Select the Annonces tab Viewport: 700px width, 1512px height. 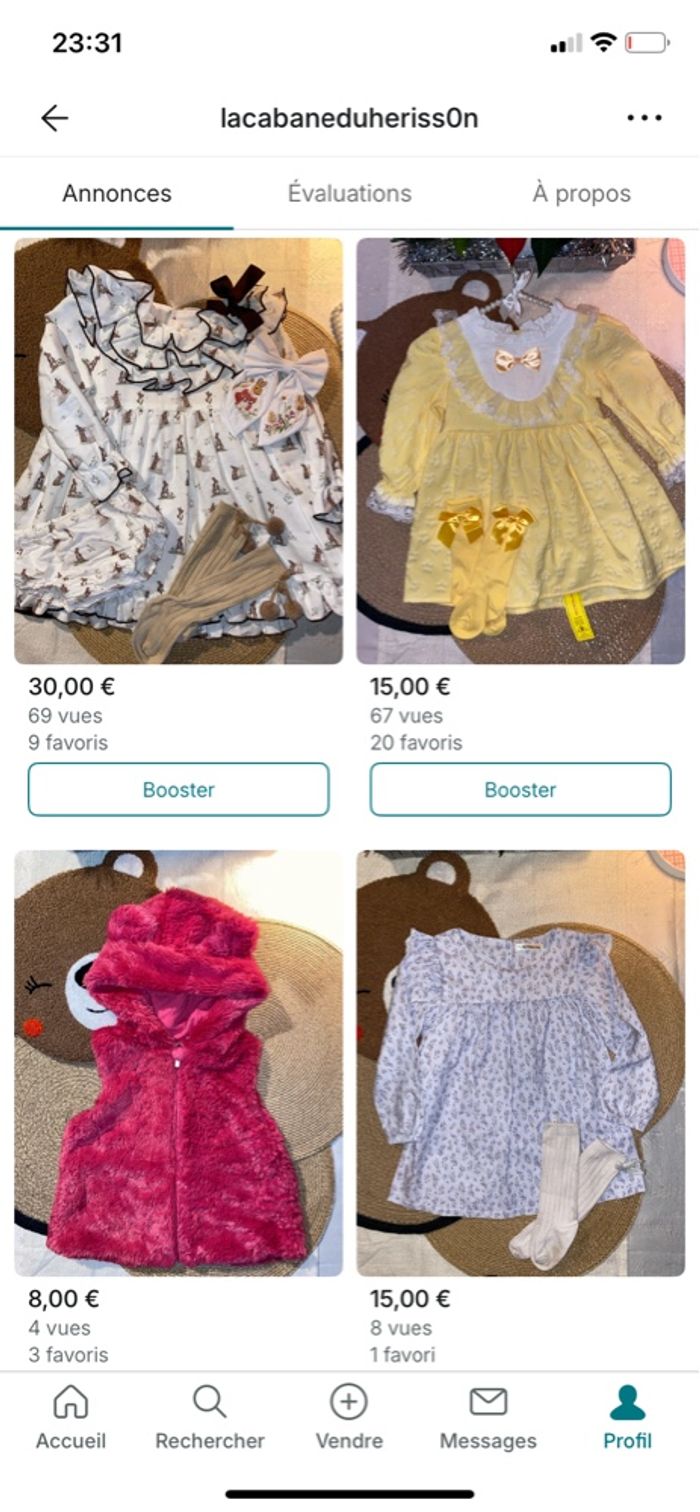[117, 193]
